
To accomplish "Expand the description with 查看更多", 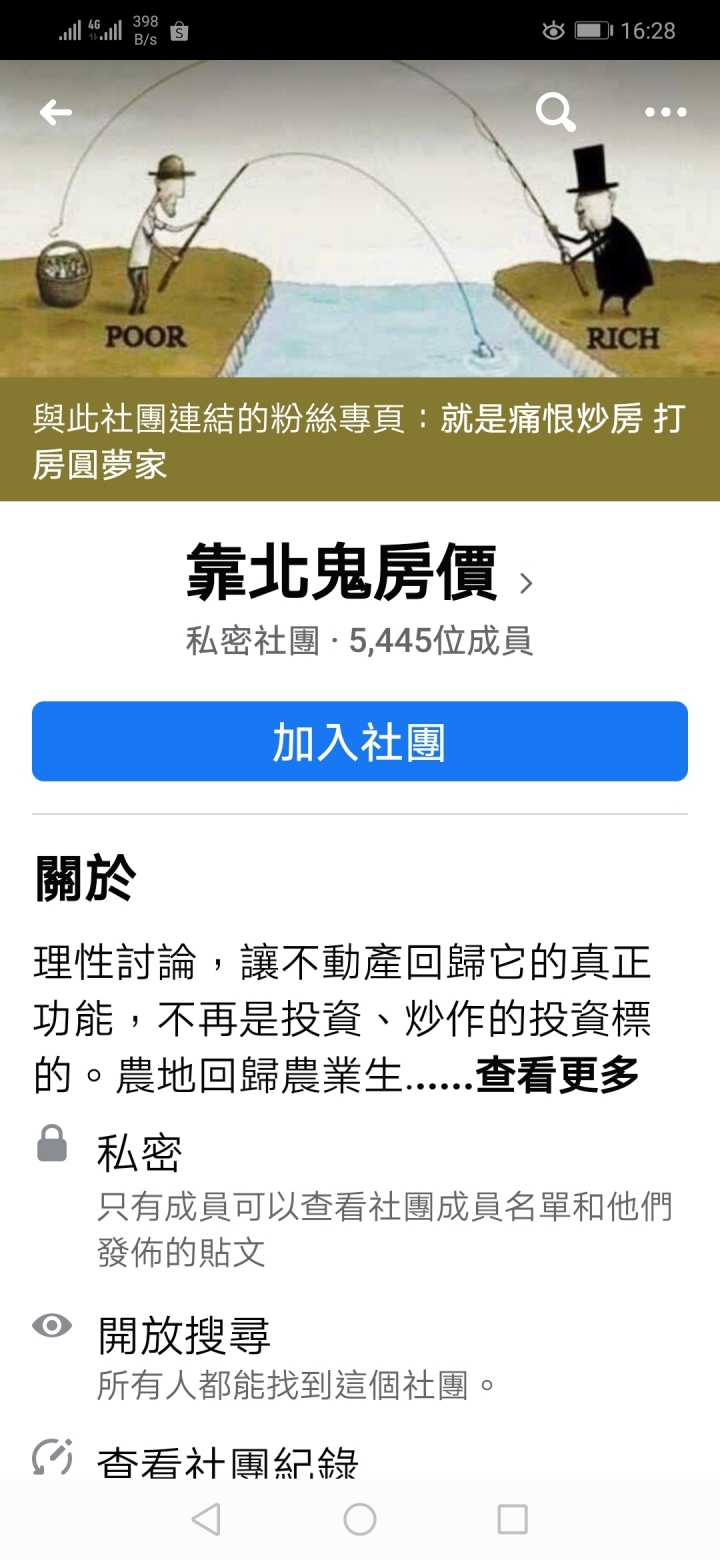I will 557,1077.
